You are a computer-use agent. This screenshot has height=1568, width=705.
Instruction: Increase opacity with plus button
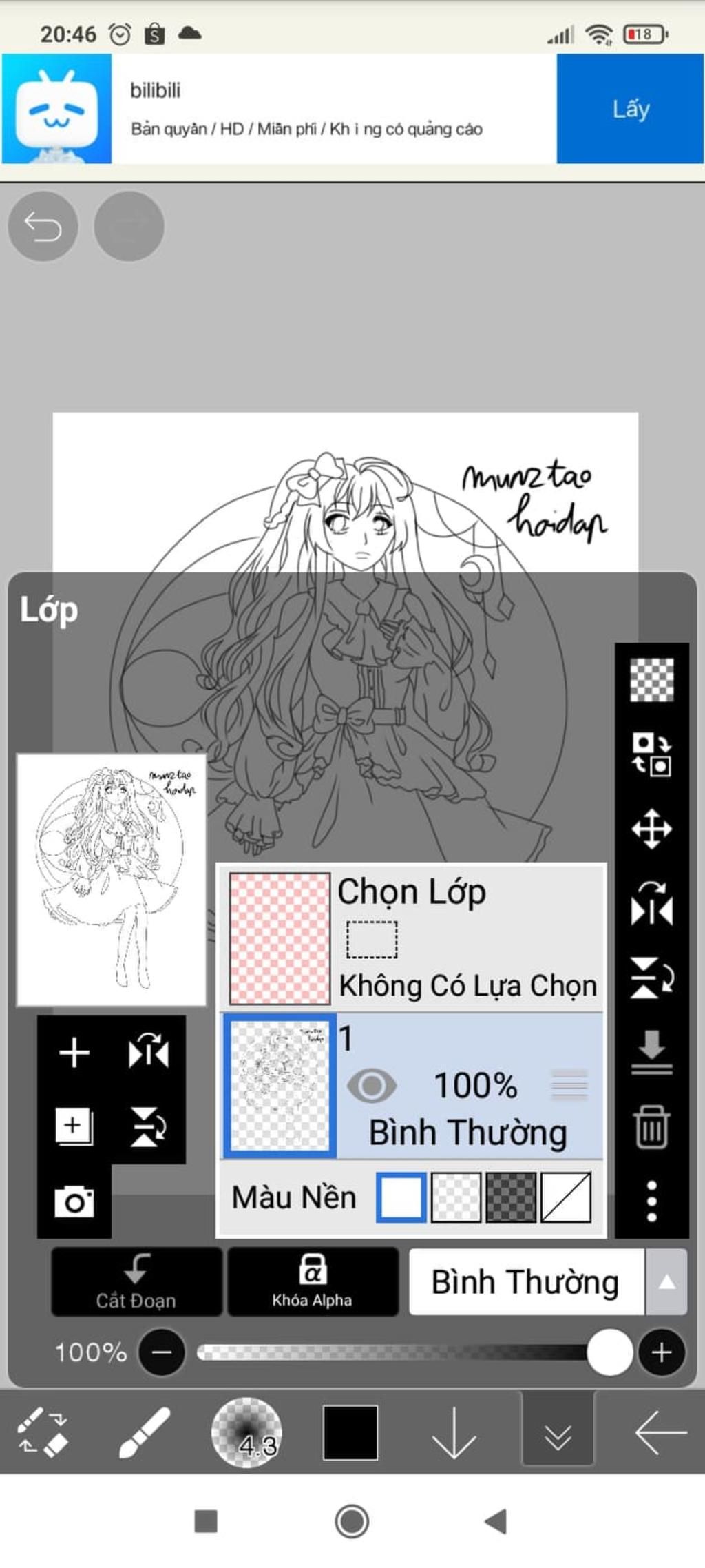pyautogui.click(x=661, y=1352)
